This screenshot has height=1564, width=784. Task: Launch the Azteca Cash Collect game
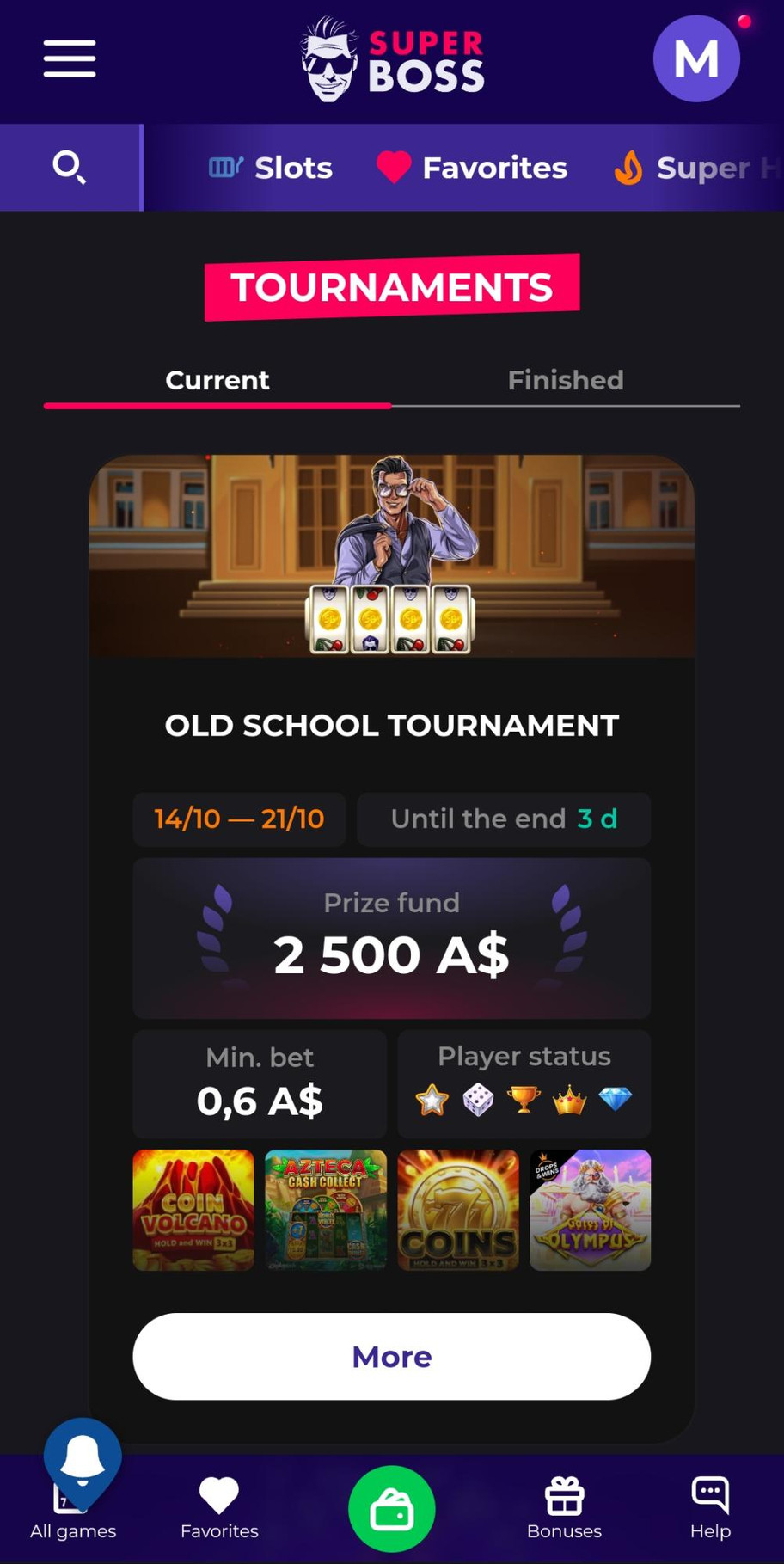pos(326,1210)
